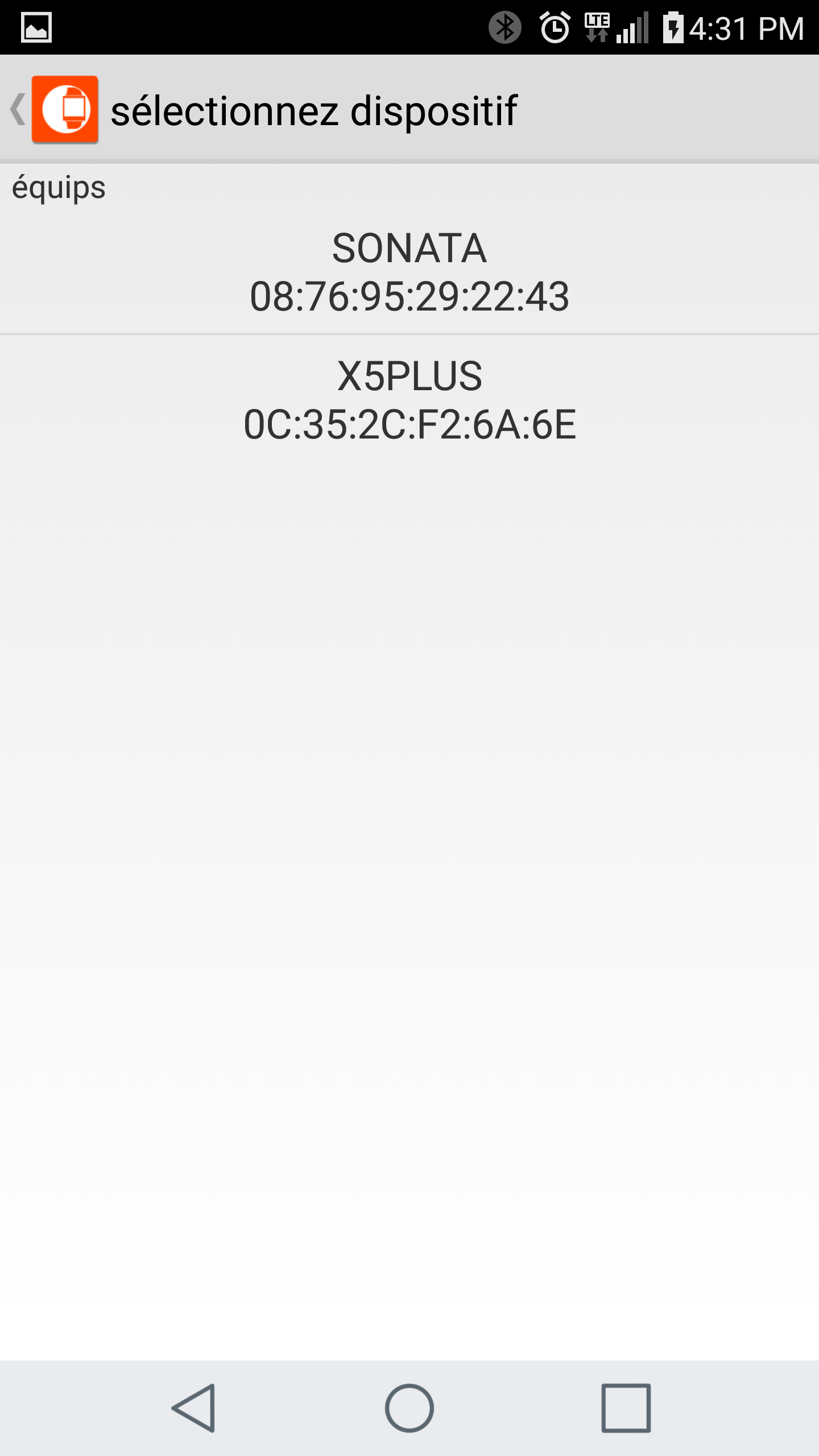Choose the X5PLUS device
819x1456 pixels.
click(x=409, y=399)
